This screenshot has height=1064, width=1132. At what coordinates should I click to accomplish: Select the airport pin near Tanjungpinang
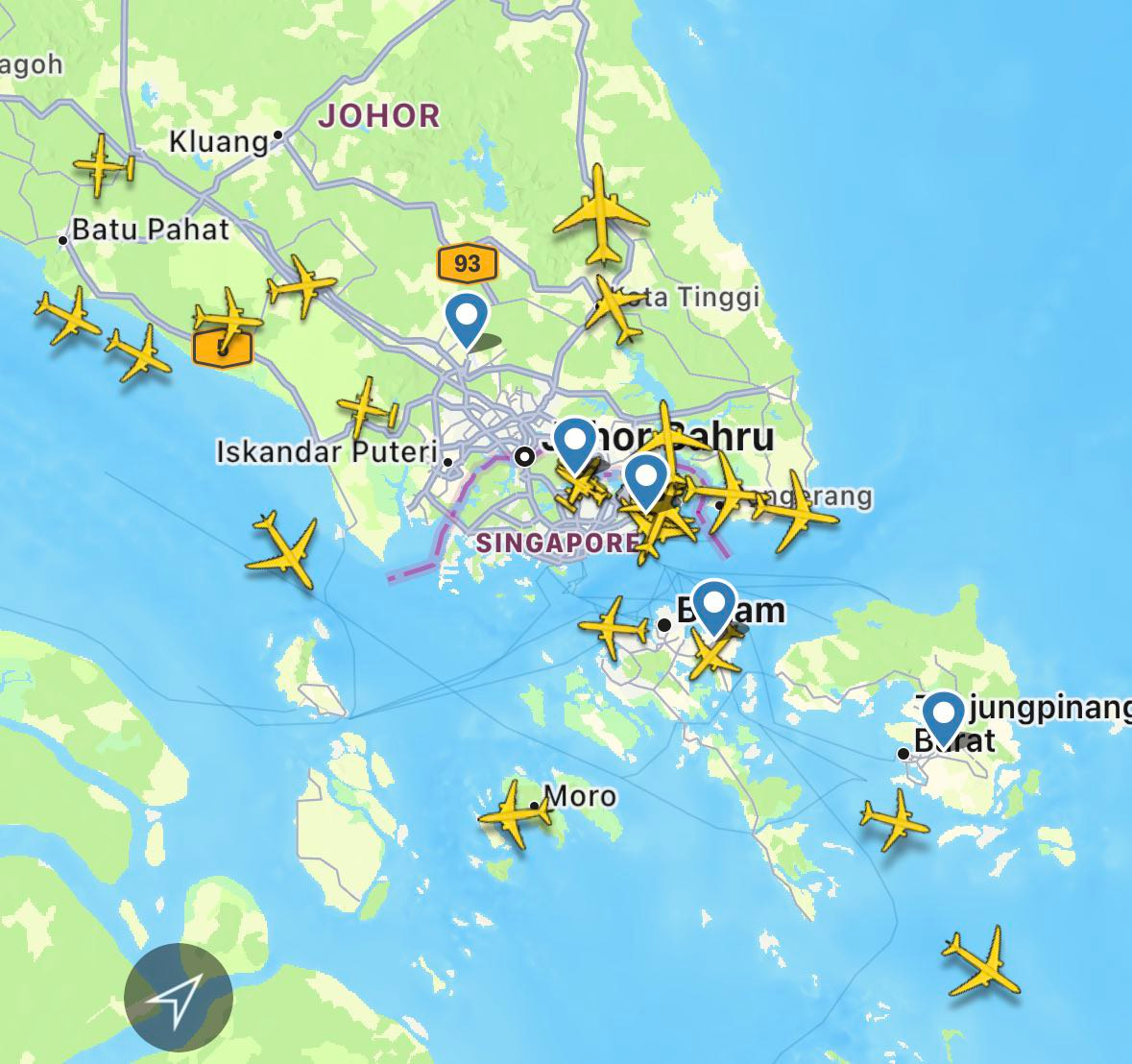pos(944,717)
